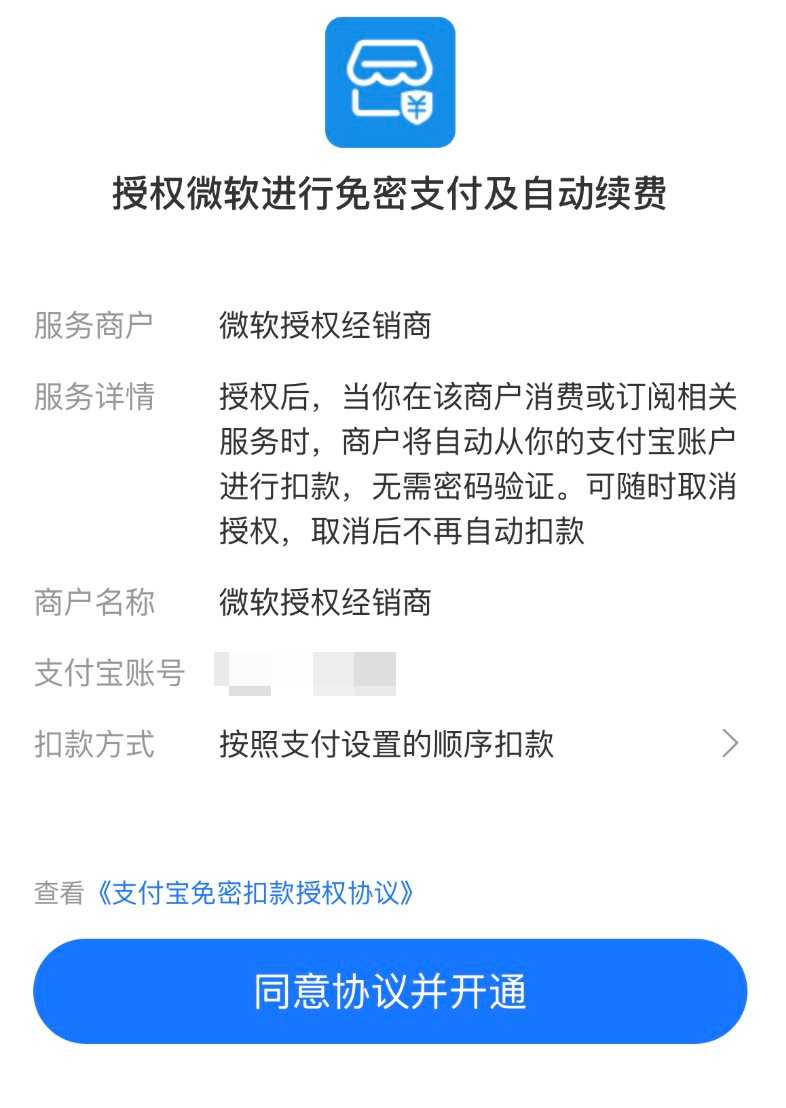Screen dimensions: 786x1108
Task: Click the blue merchant storefront icon
Action: [393, 84]
